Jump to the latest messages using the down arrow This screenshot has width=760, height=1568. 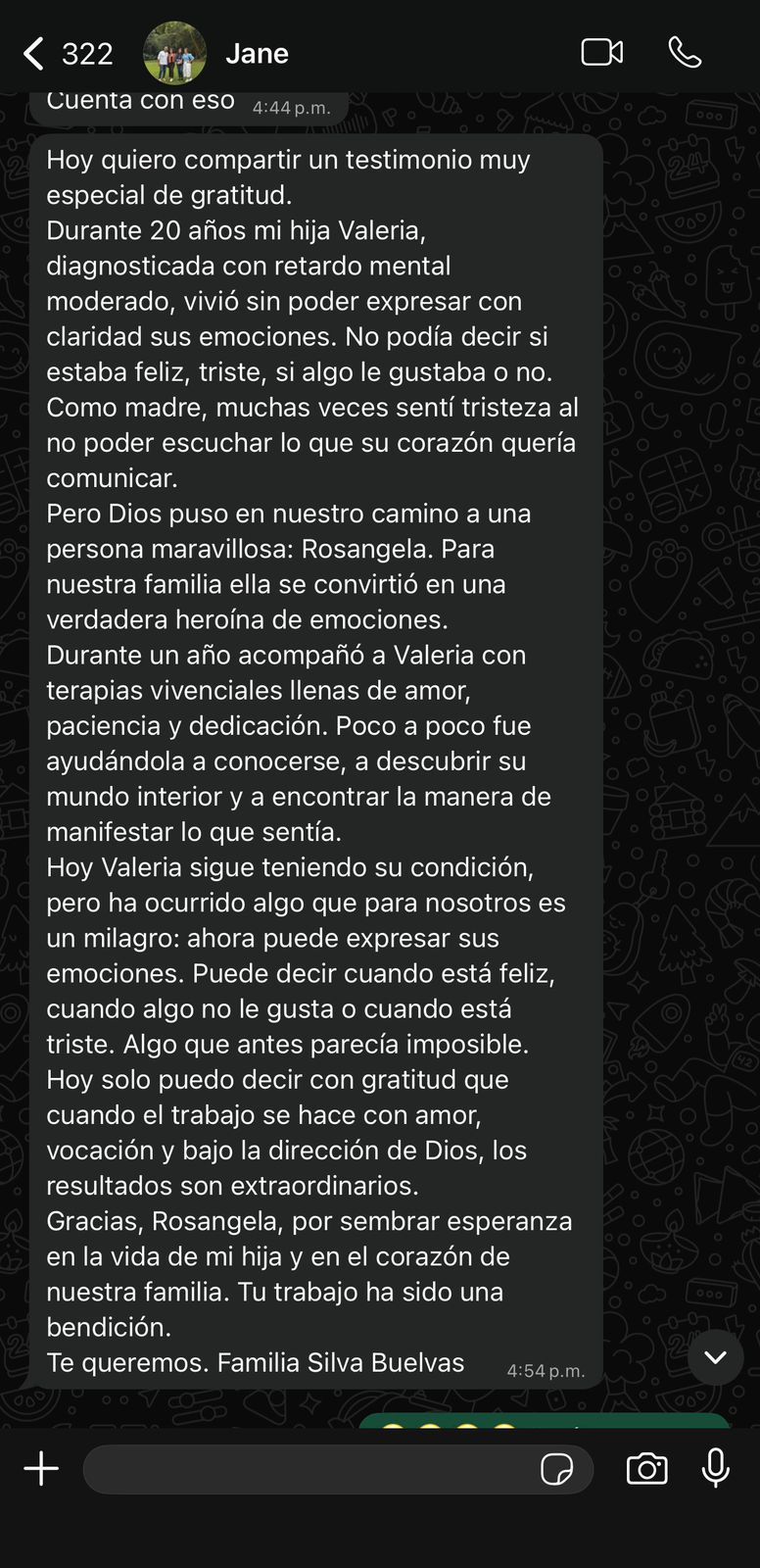click(716, 1357)
